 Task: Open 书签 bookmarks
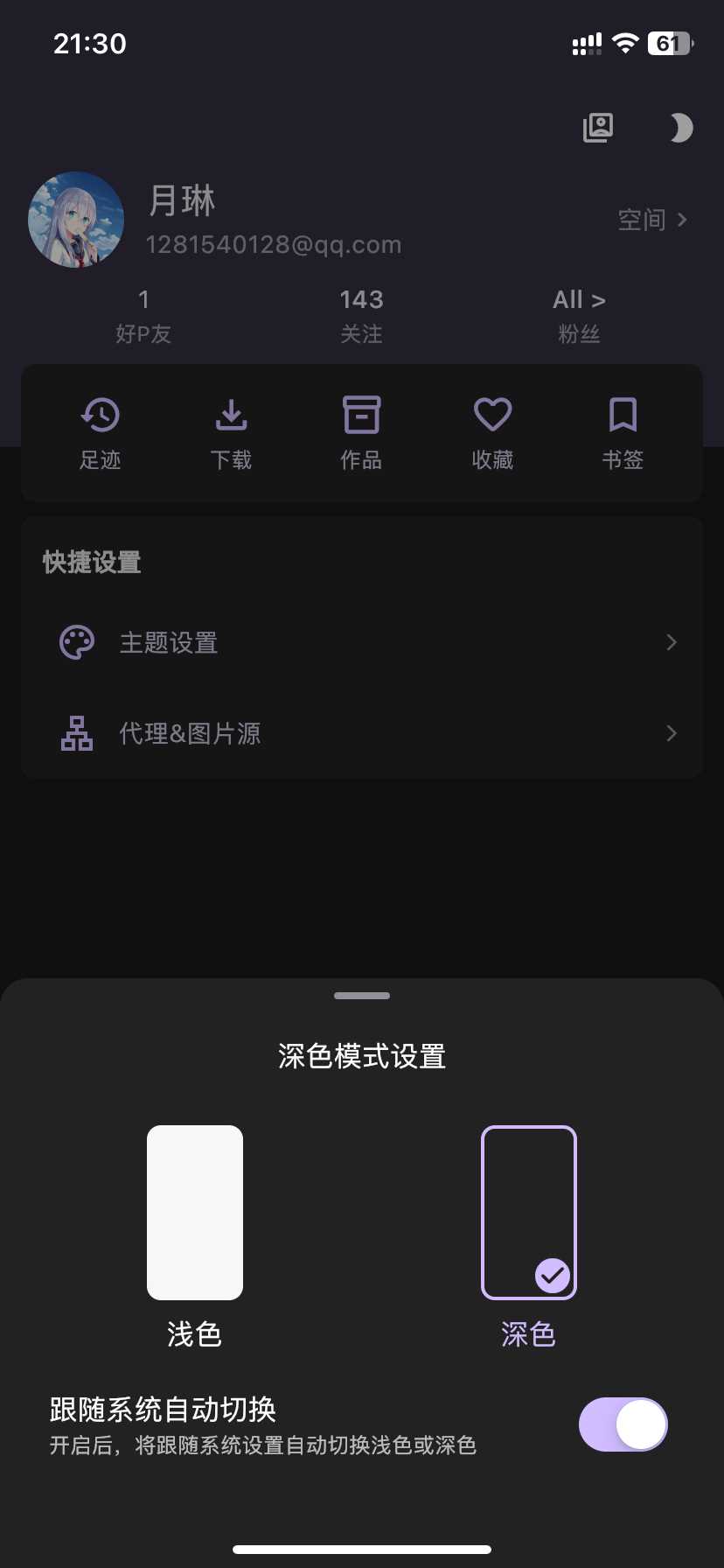coord(623,432)
